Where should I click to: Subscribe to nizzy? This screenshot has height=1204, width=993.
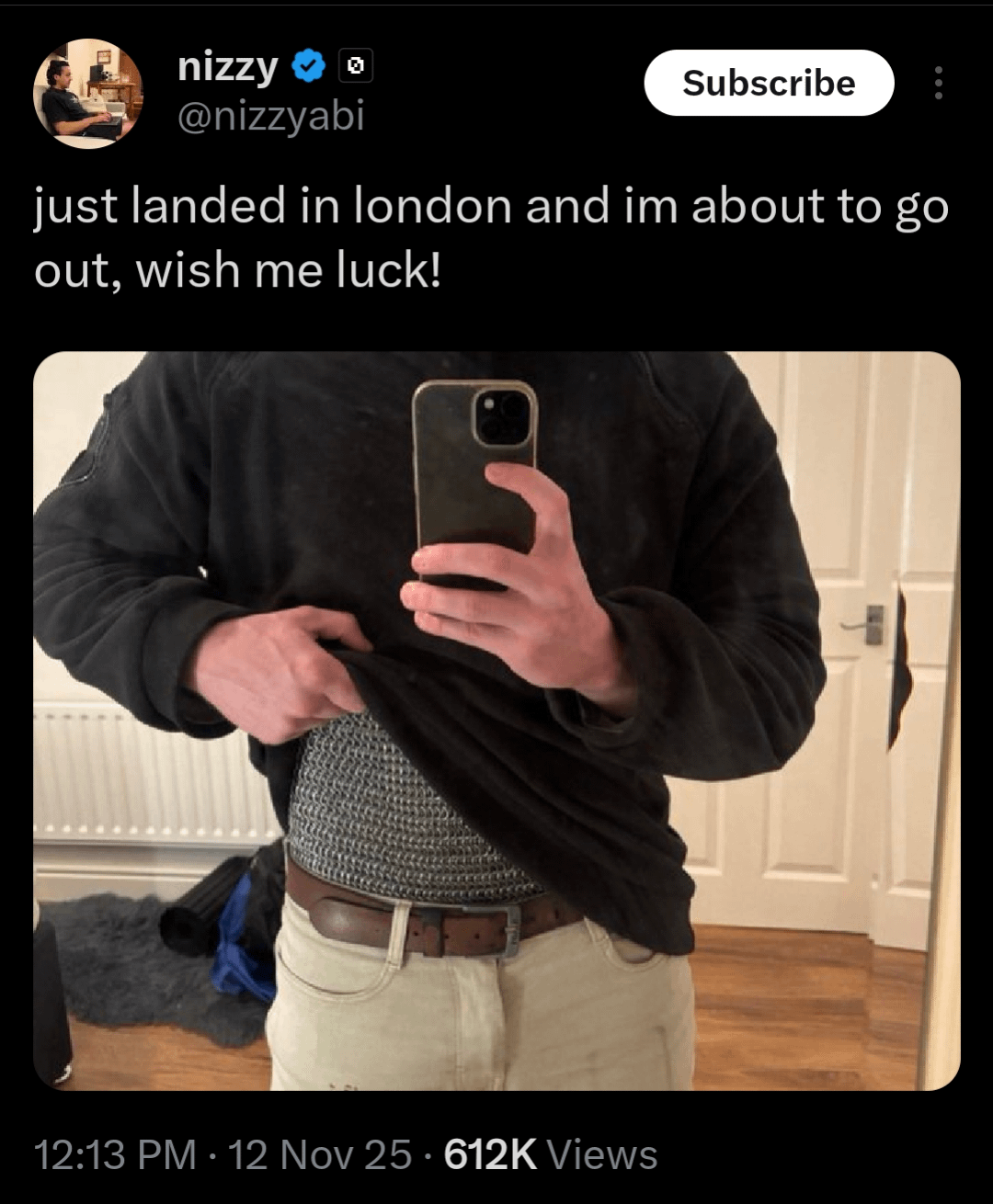pos(769,84)
